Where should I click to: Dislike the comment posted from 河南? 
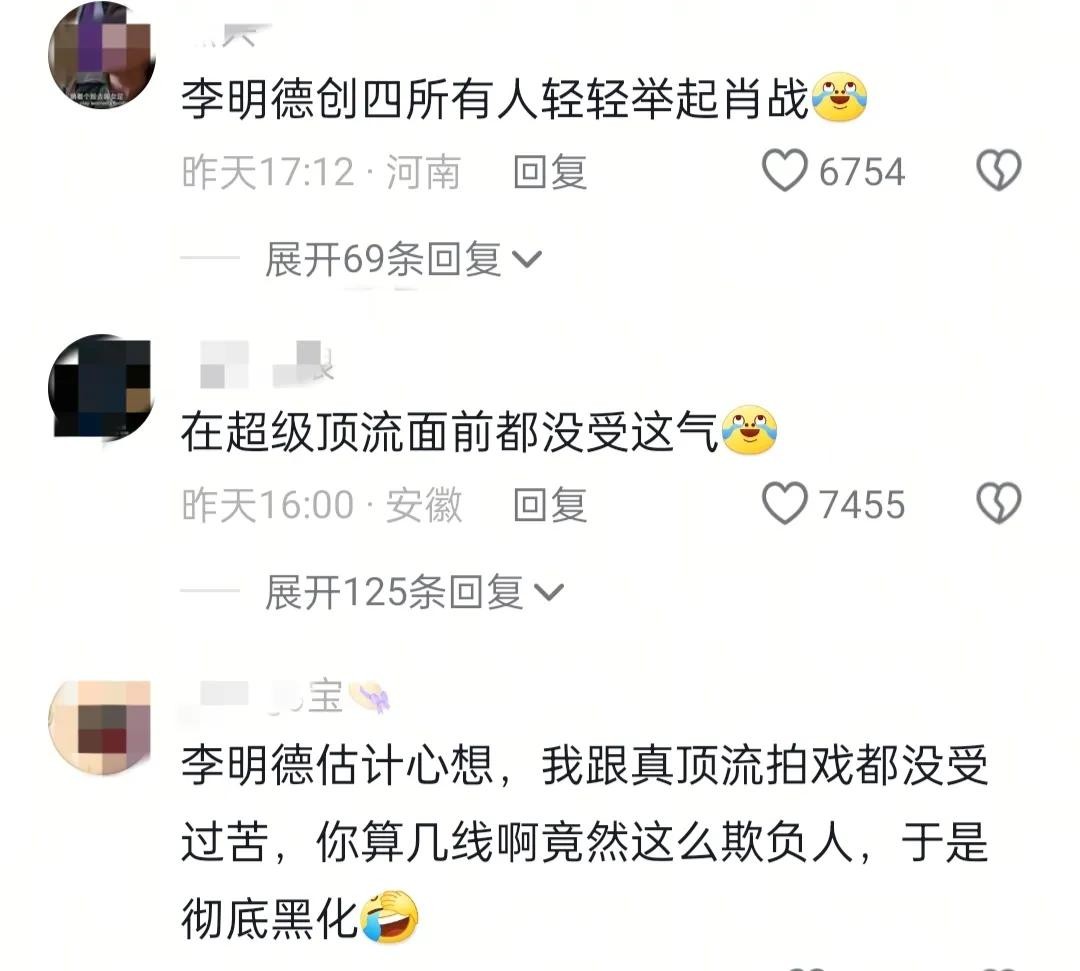[997, 172]
